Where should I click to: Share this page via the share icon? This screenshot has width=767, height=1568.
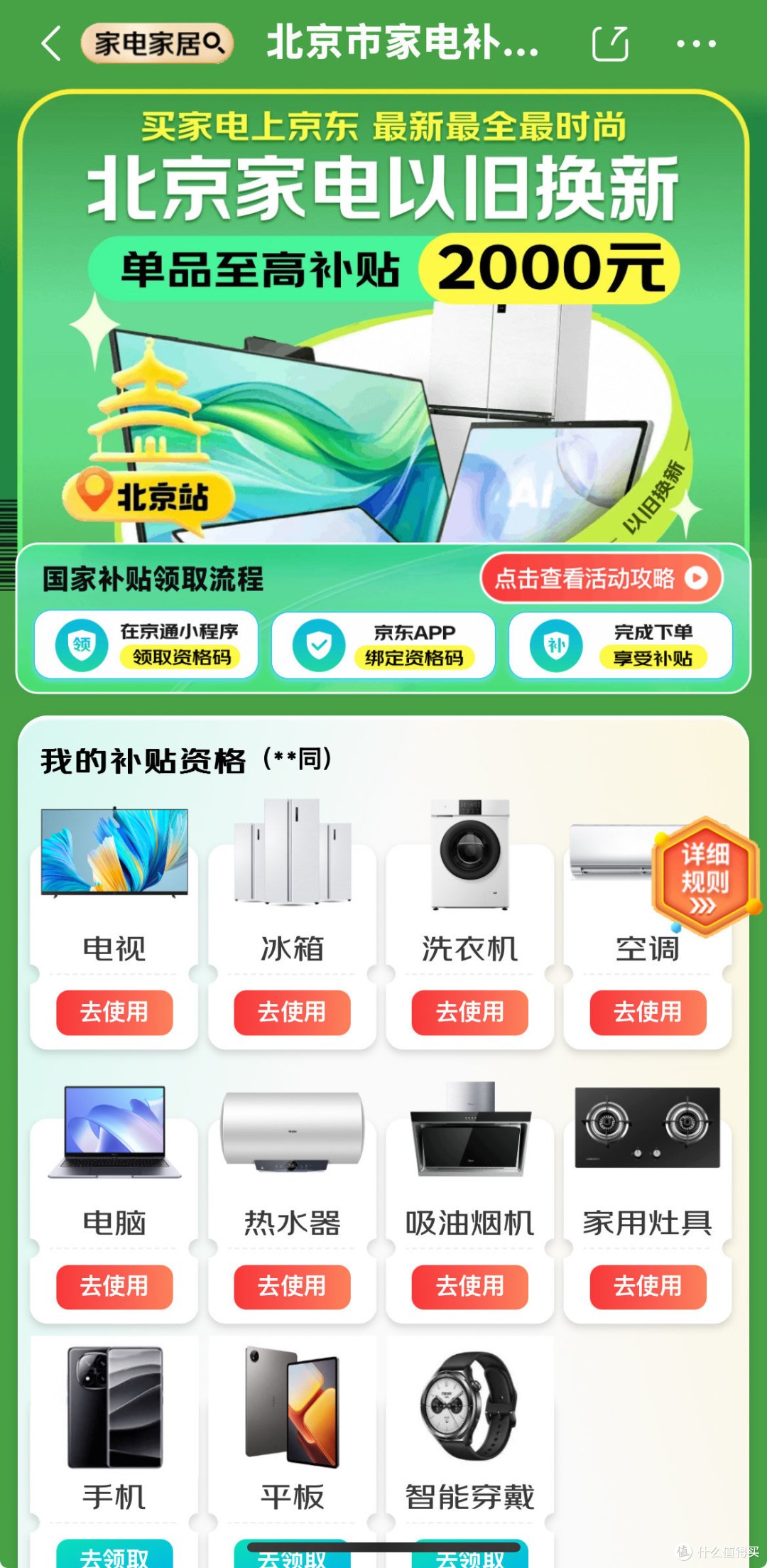[611, 44]
